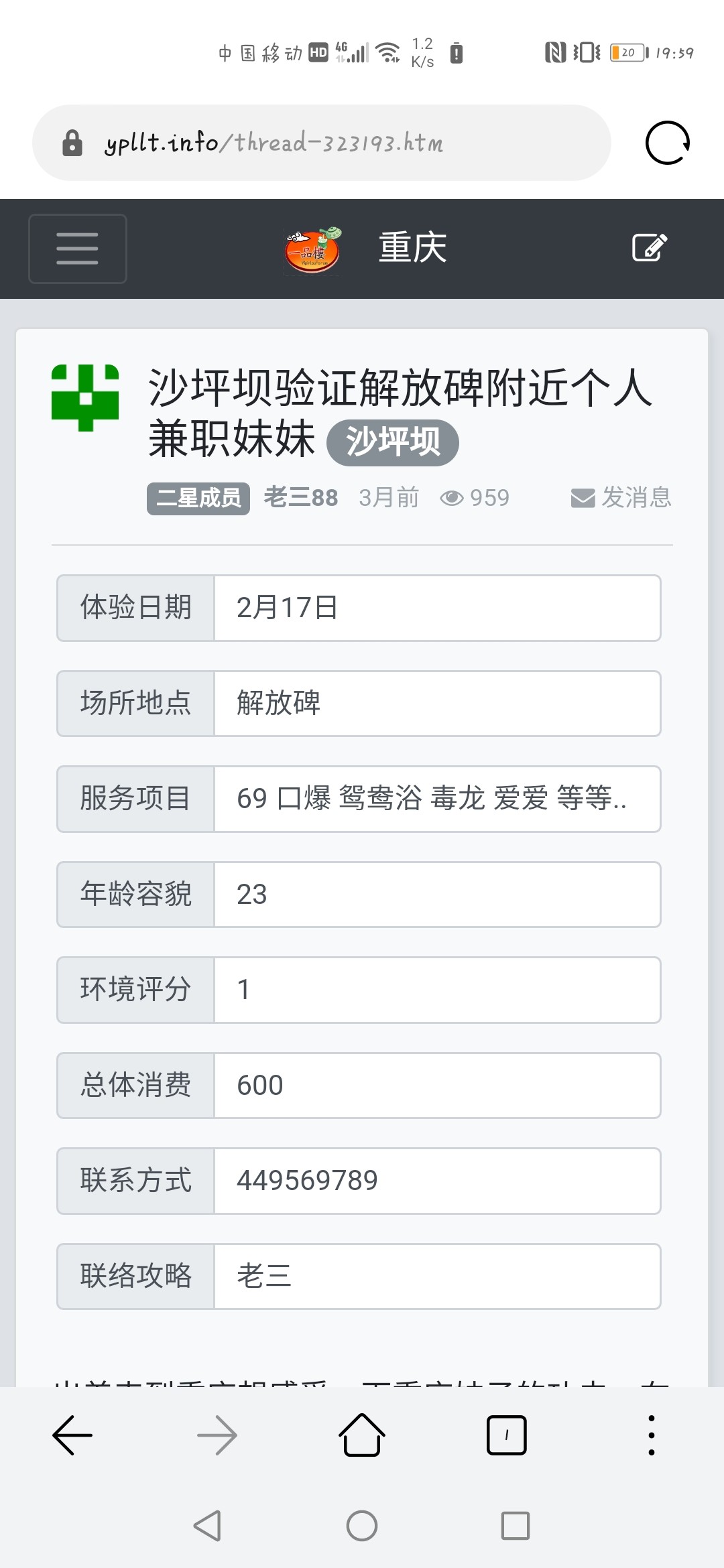This screenshot has width=724, height=1568.
Task: Tap the username 老三88
Action: 302,497
